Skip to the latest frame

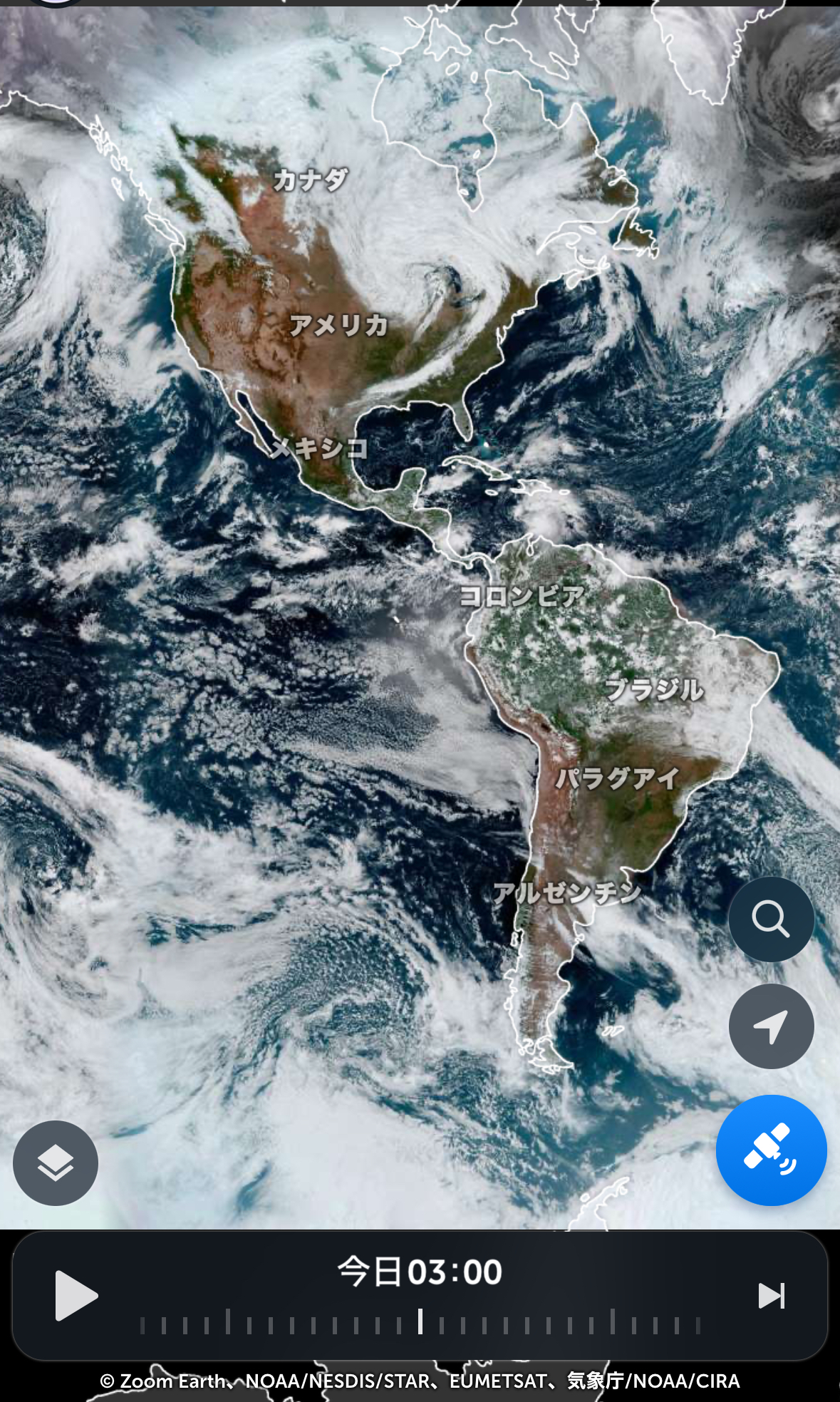point(771,1295)
